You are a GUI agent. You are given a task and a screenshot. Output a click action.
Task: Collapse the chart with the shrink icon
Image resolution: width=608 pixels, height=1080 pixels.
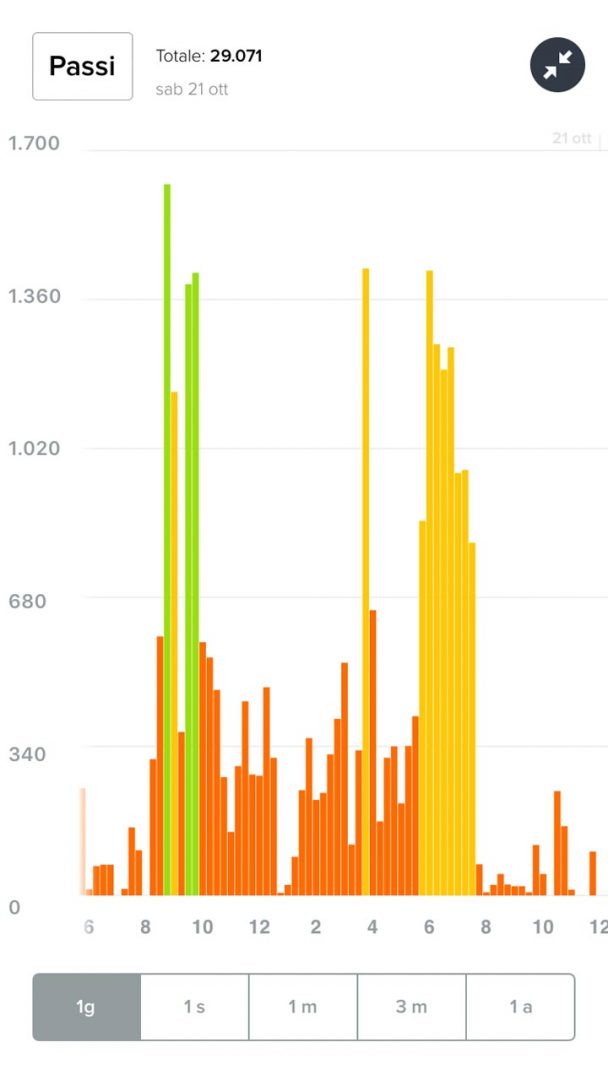tap(557, 65)
